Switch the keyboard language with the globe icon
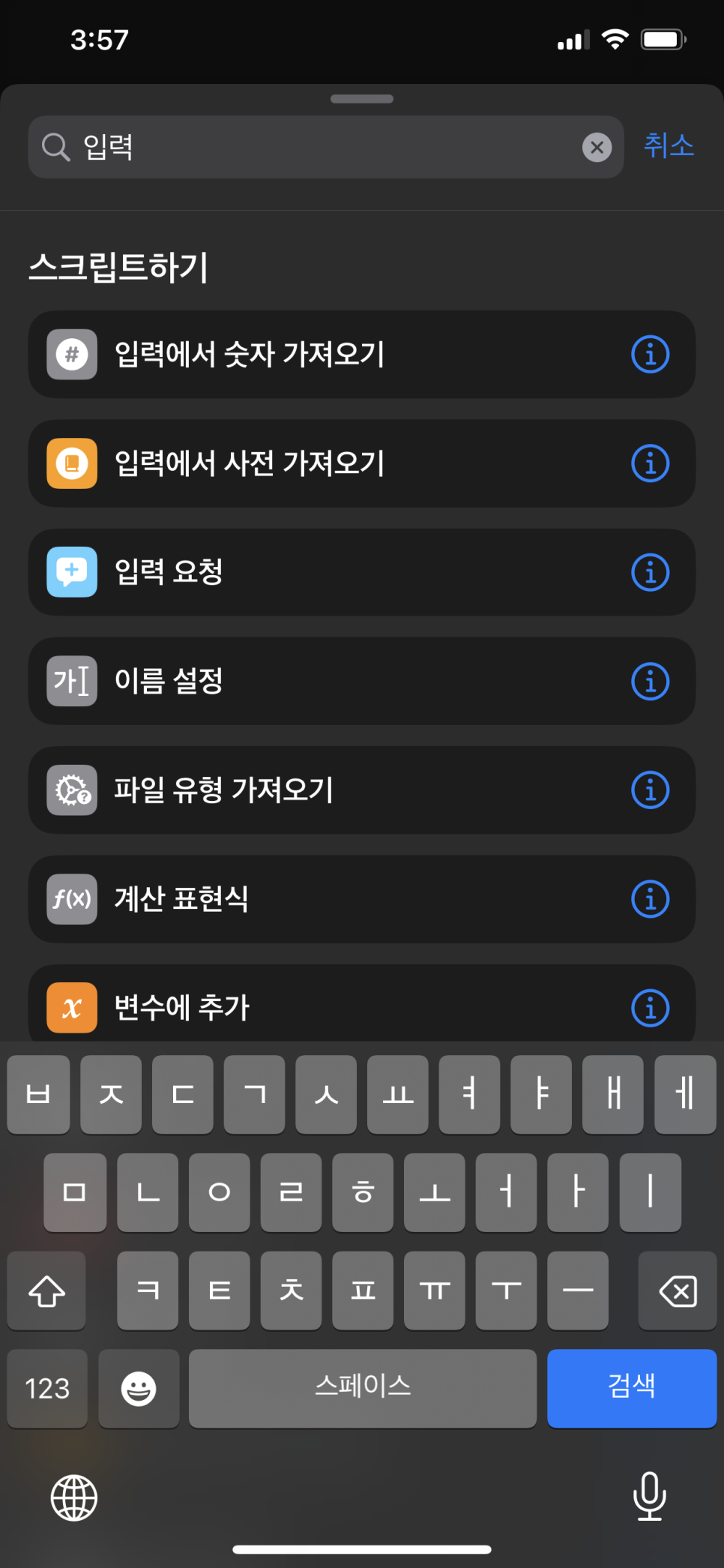The height and width of the screenshot is (1568, 724). point(73,1498)
